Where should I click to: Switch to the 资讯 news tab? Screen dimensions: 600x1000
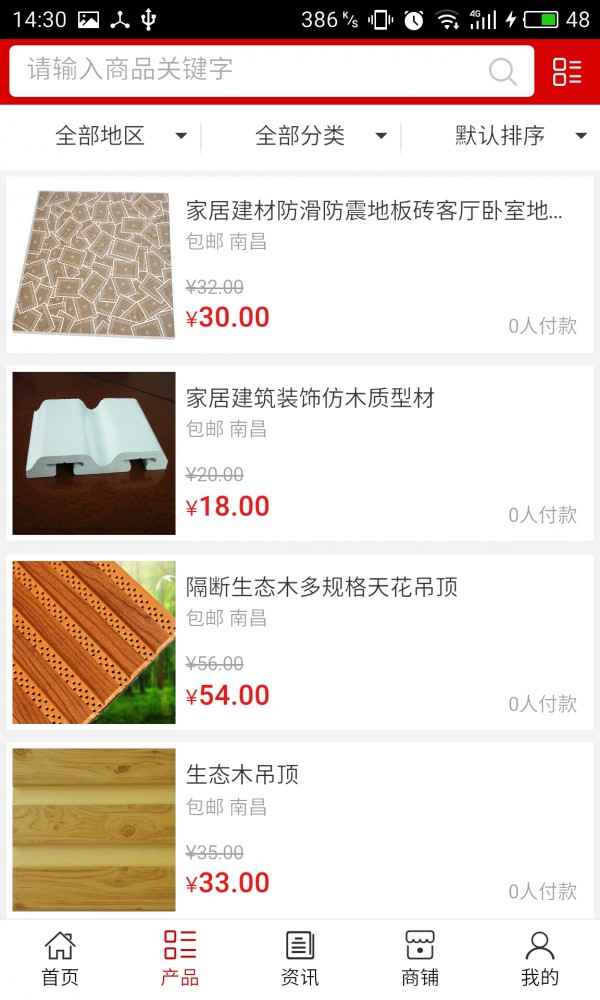pyautogui.click(x=300, y=958)
